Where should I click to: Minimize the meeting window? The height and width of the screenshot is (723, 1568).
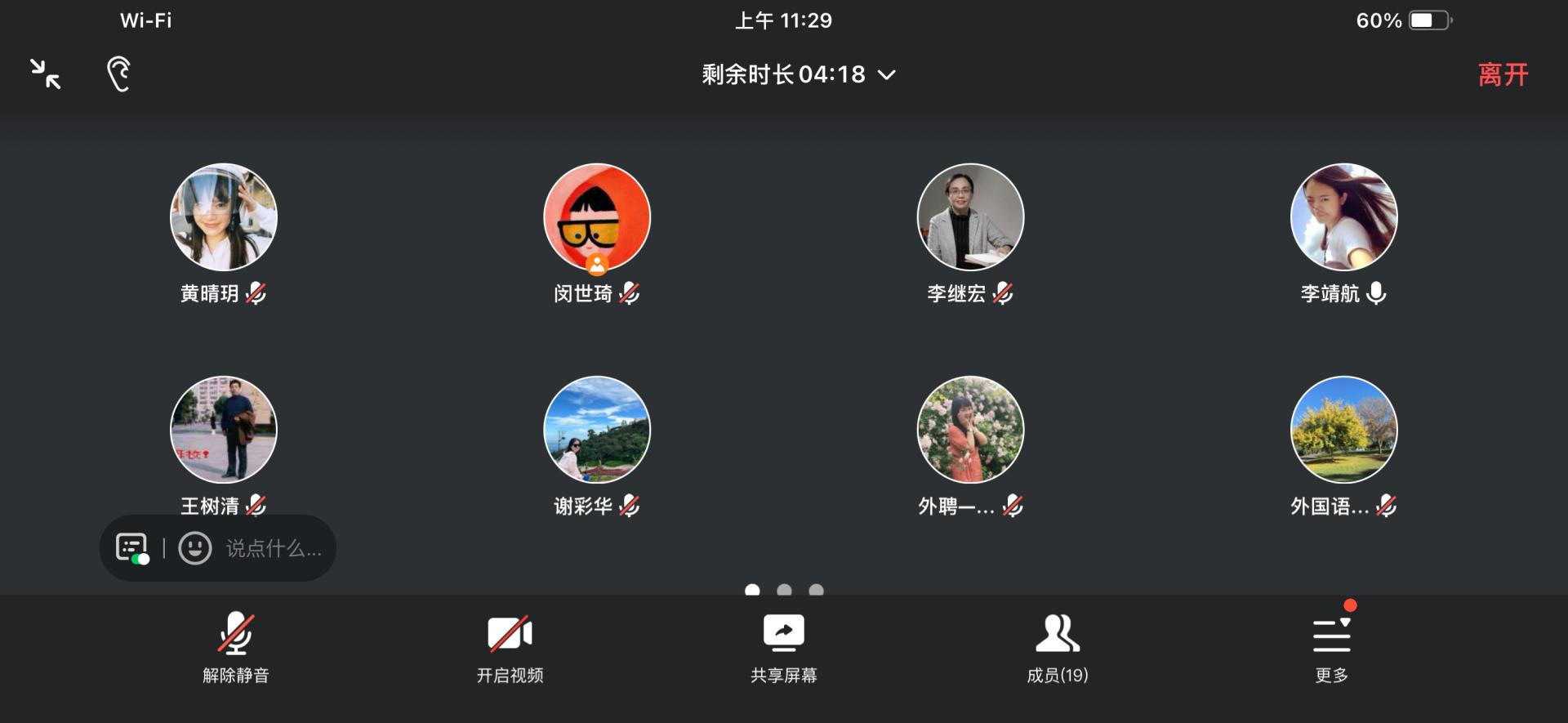click(46, 74)
